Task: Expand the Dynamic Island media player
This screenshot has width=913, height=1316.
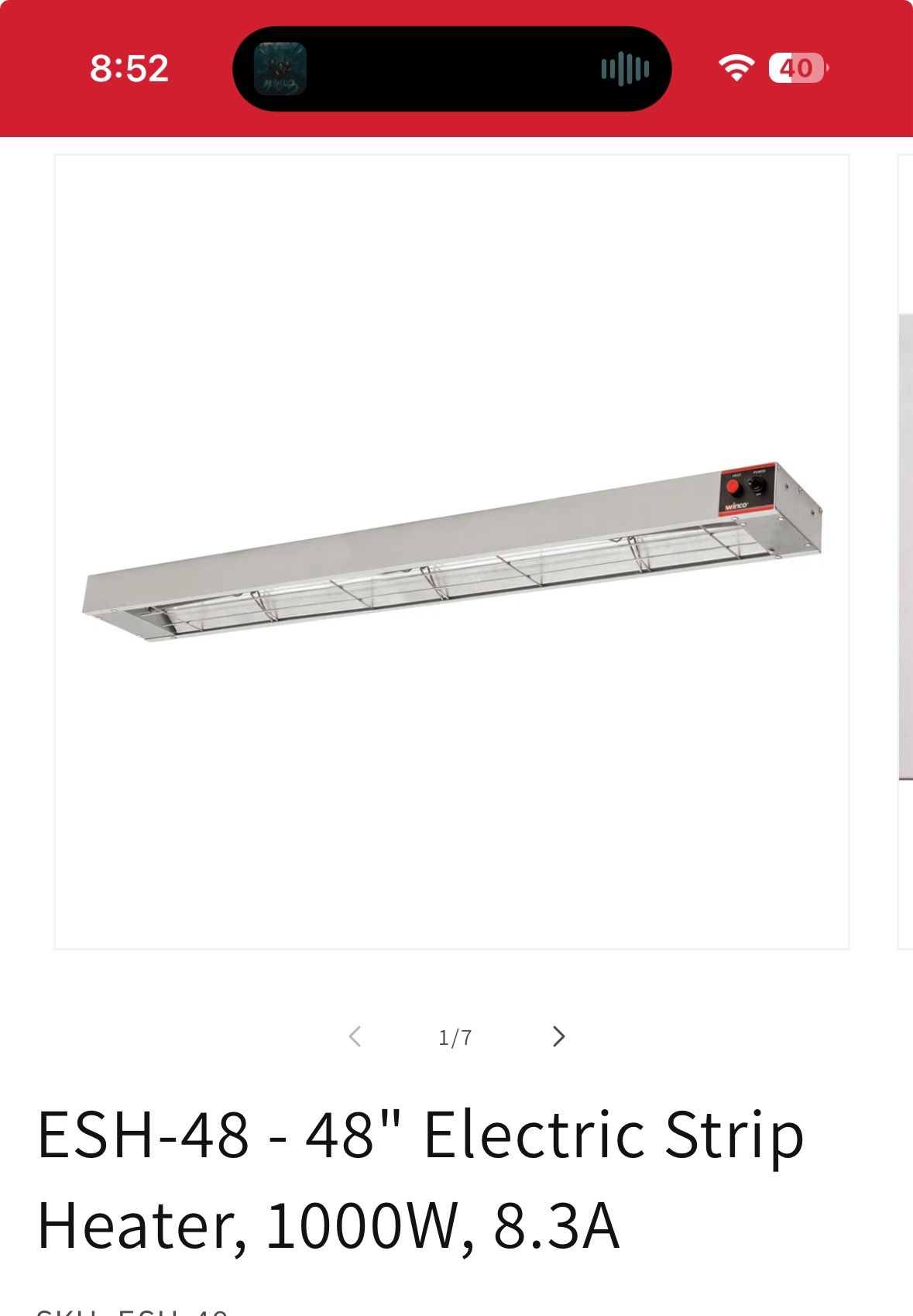Action: pyautogui.click(x=453, y=70)
